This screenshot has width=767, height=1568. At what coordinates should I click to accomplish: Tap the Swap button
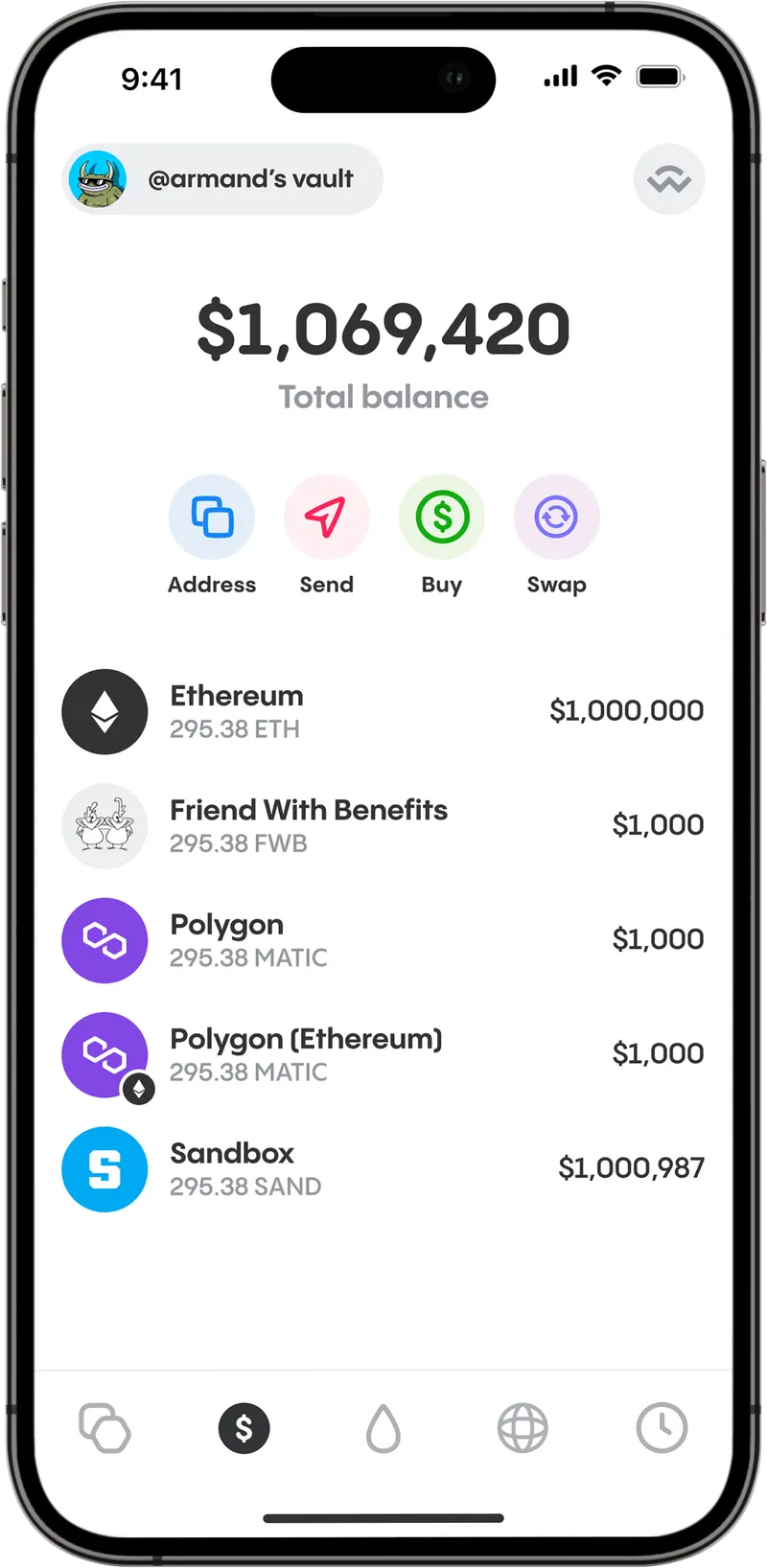click(x=556, y=535)
